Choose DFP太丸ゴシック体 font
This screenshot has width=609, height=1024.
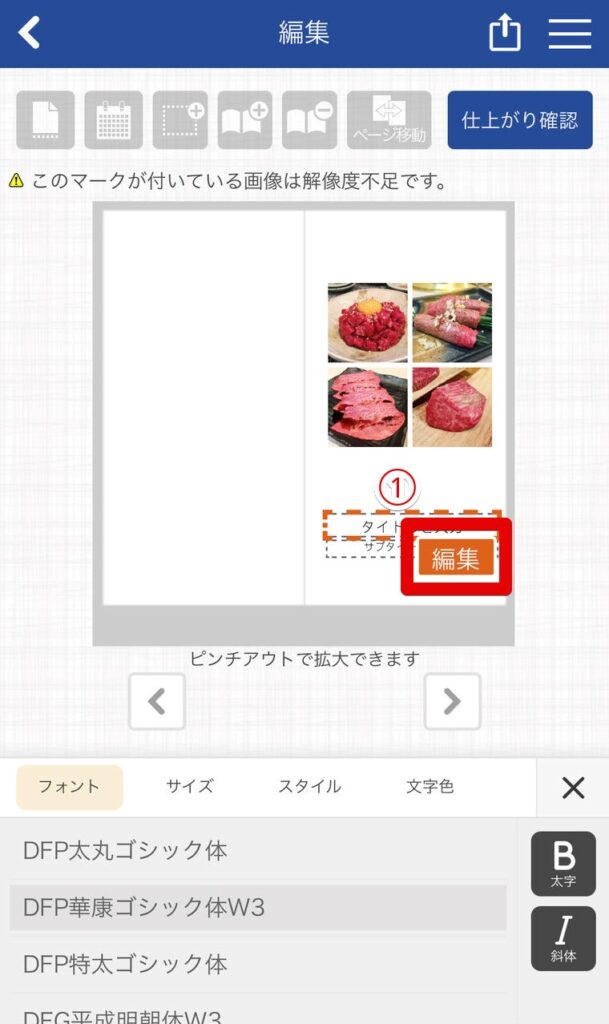point(125,851)
